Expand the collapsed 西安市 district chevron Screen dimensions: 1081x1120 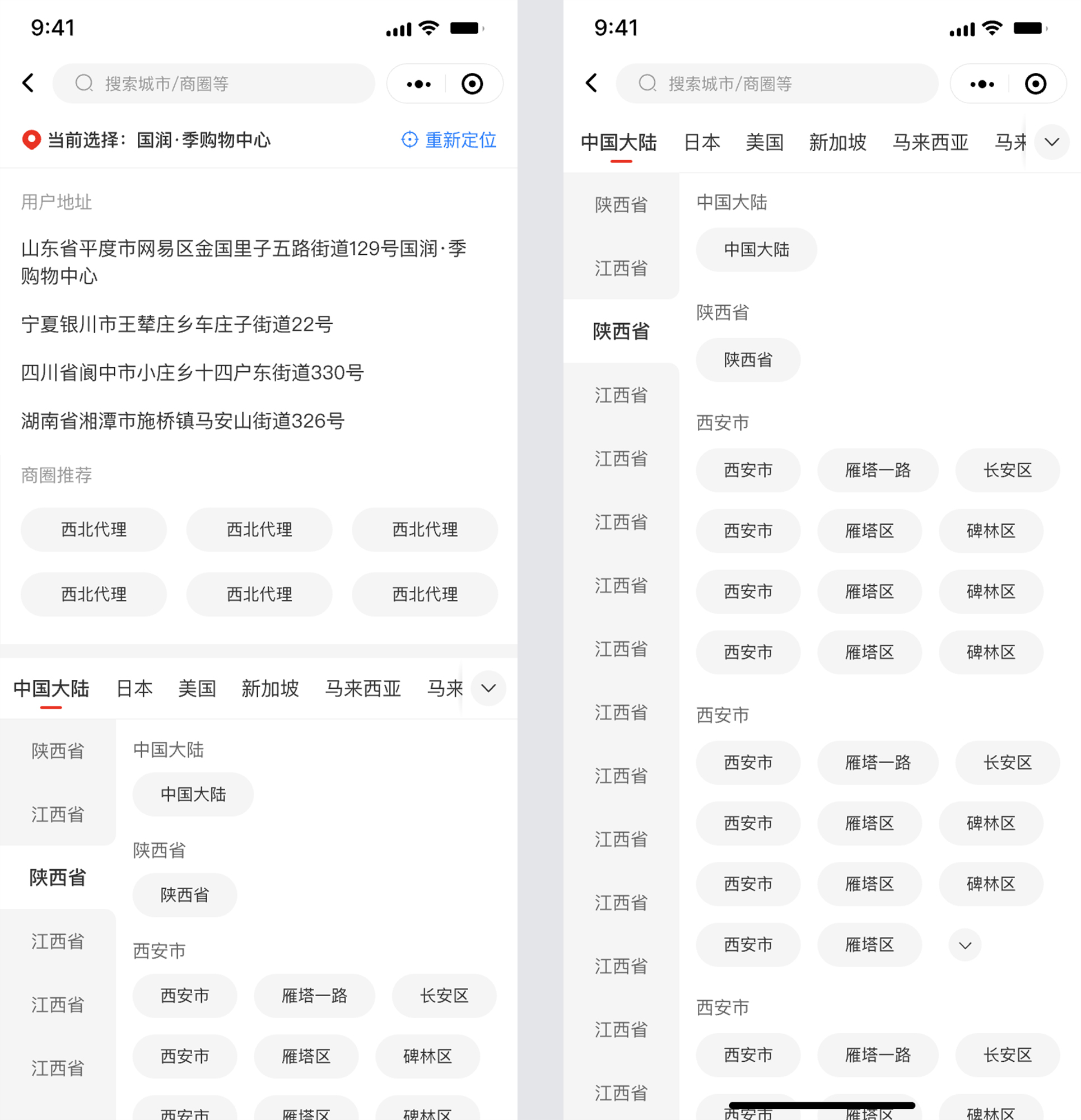click(964, 945)
